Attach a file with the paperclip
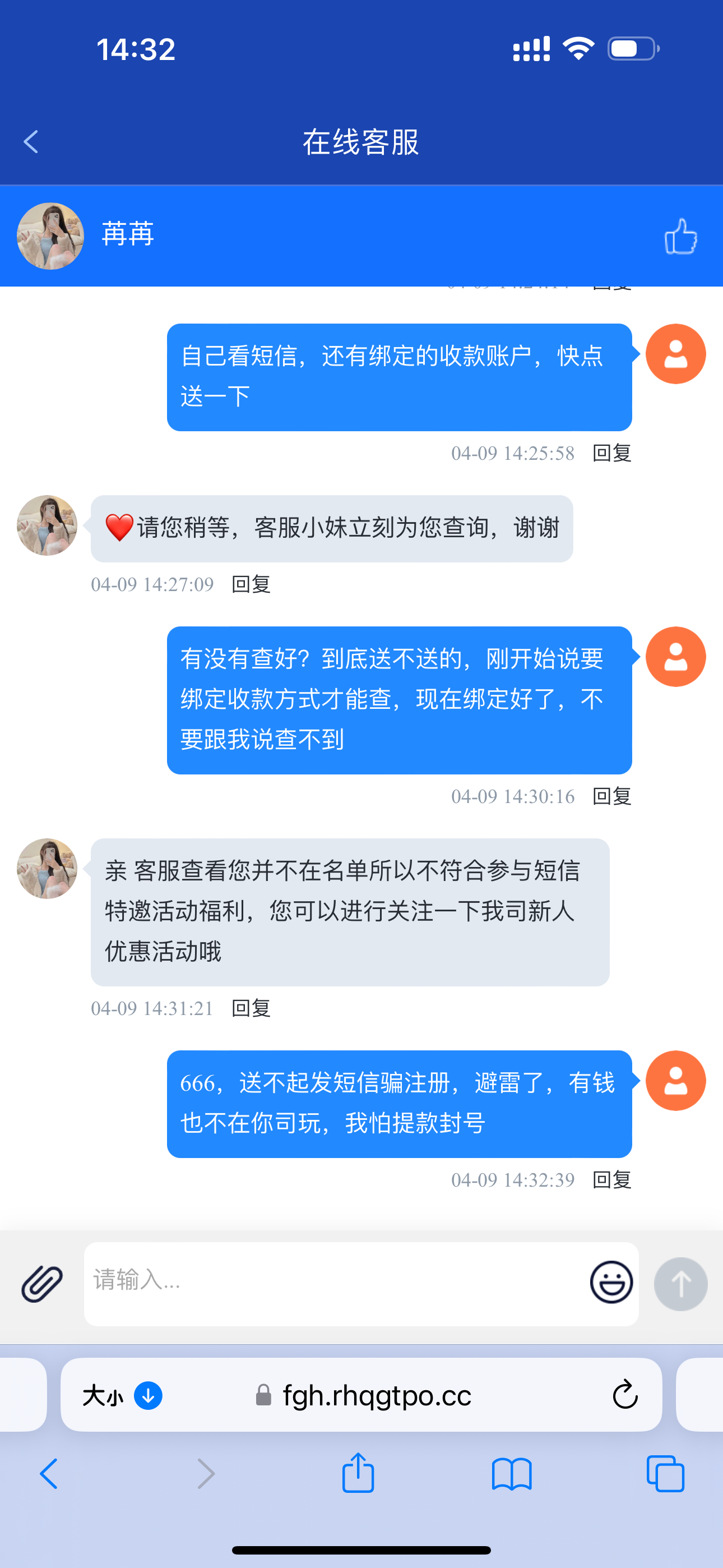Screen dimensions: 723x1568 41,1284
